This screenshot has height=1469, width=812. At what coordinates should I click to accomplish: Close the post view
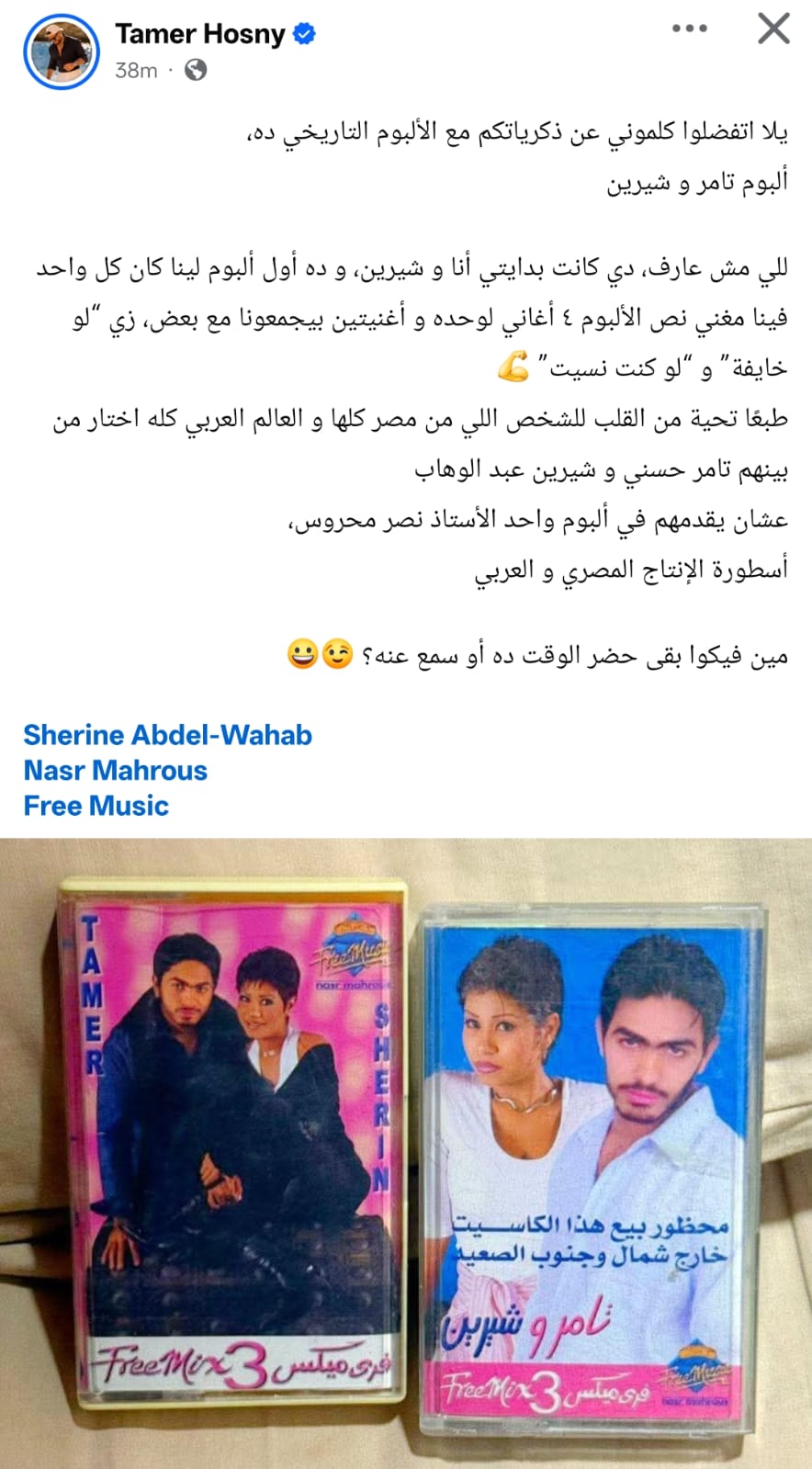[773, 29]
